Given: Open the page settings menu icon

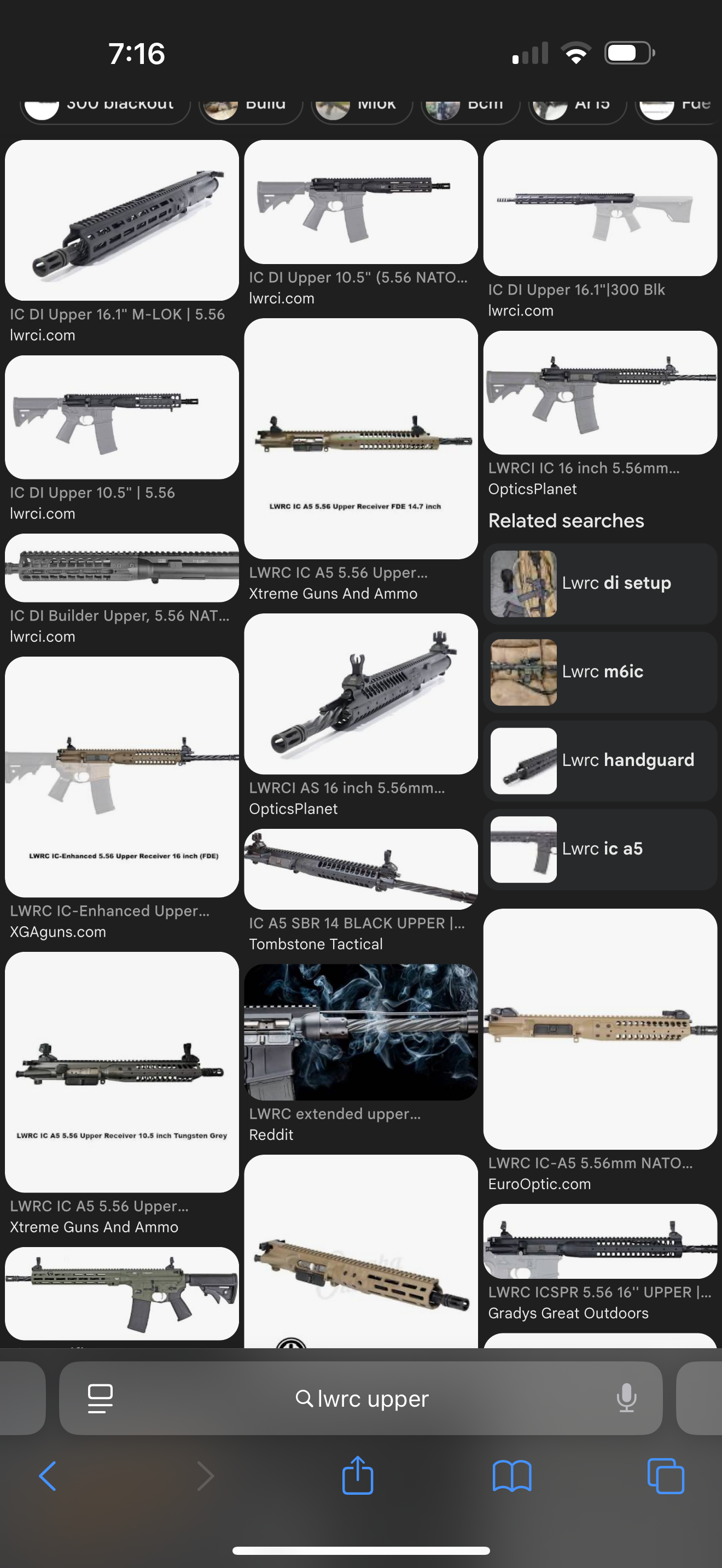Looking at the screenshot, I should pyautogui.click(x=101, y=1398).
